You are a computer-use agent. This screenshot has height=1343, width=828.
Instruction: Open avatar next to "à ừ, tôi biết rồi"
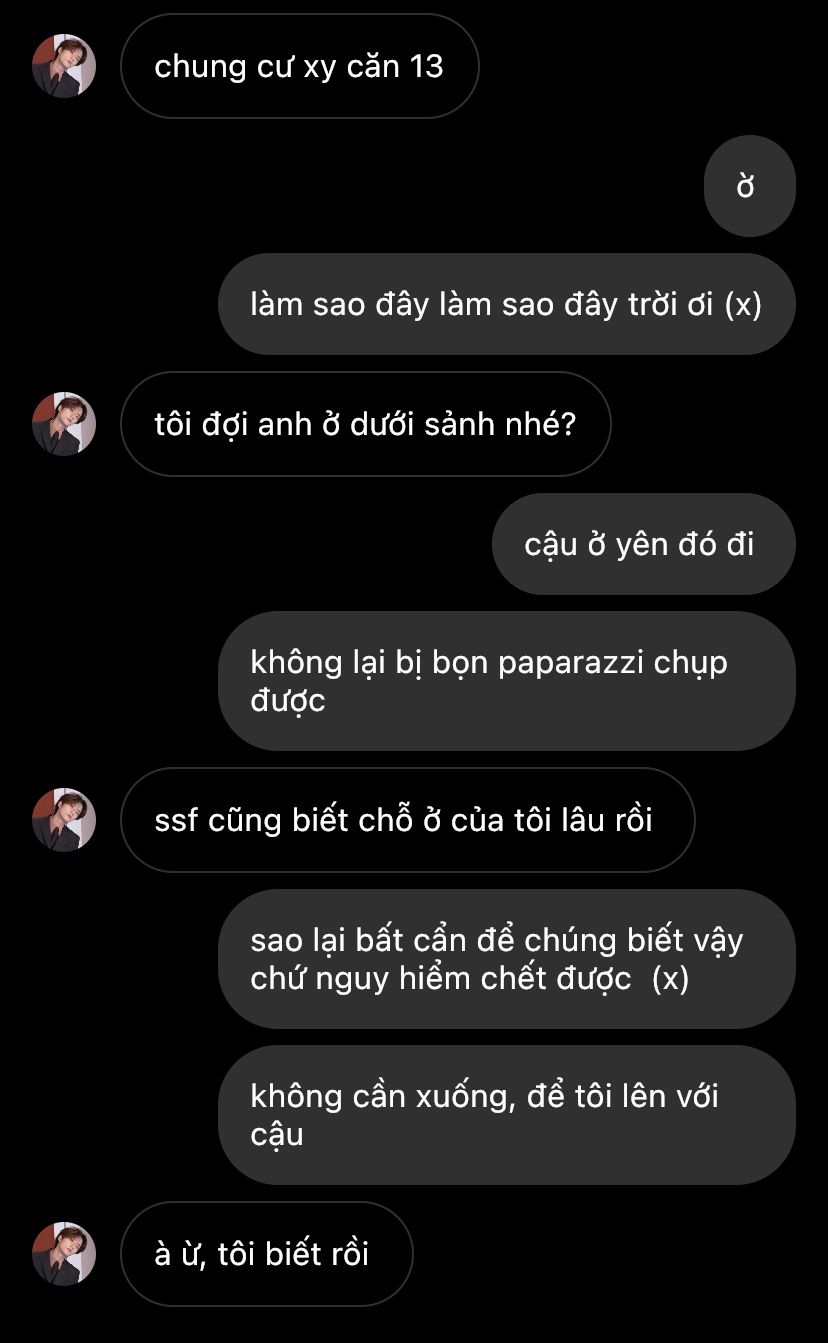click(64, 1254)
